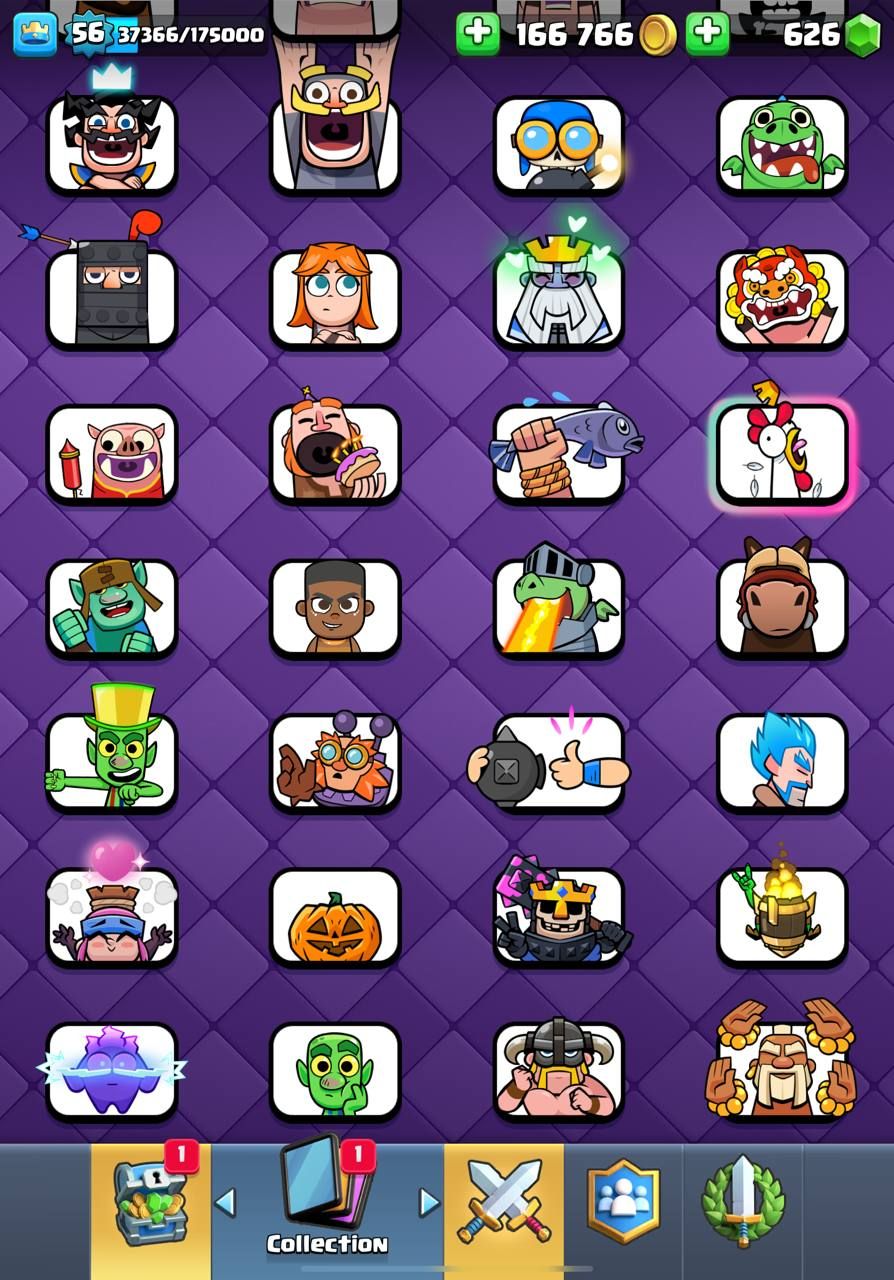Choose the goblin with yellow top hat emote
This screenshot has height=1280, width=894.
point(111,760)
